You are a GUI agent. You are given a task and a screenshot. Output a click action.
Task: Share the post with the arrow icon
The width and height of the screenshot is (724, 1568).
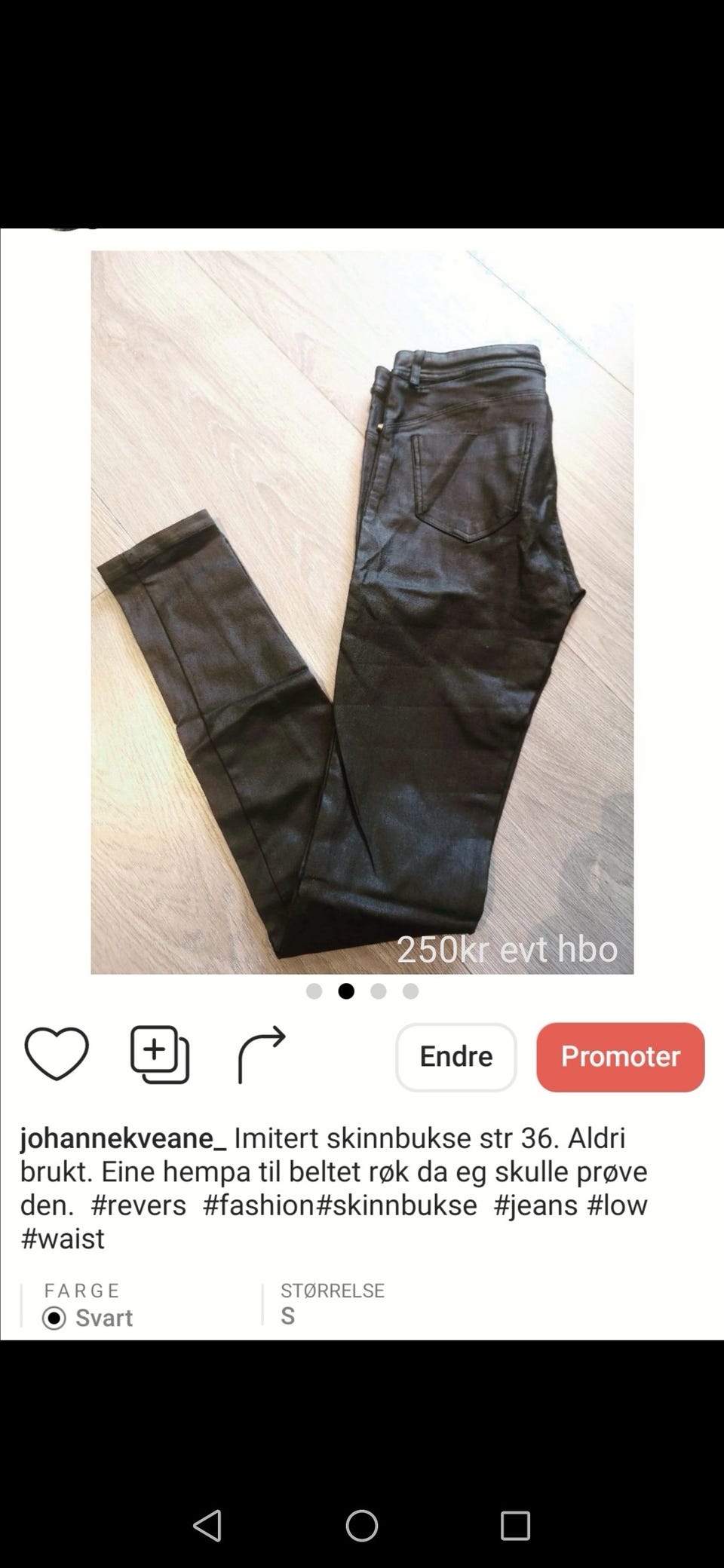click(x=260, y=1055)
